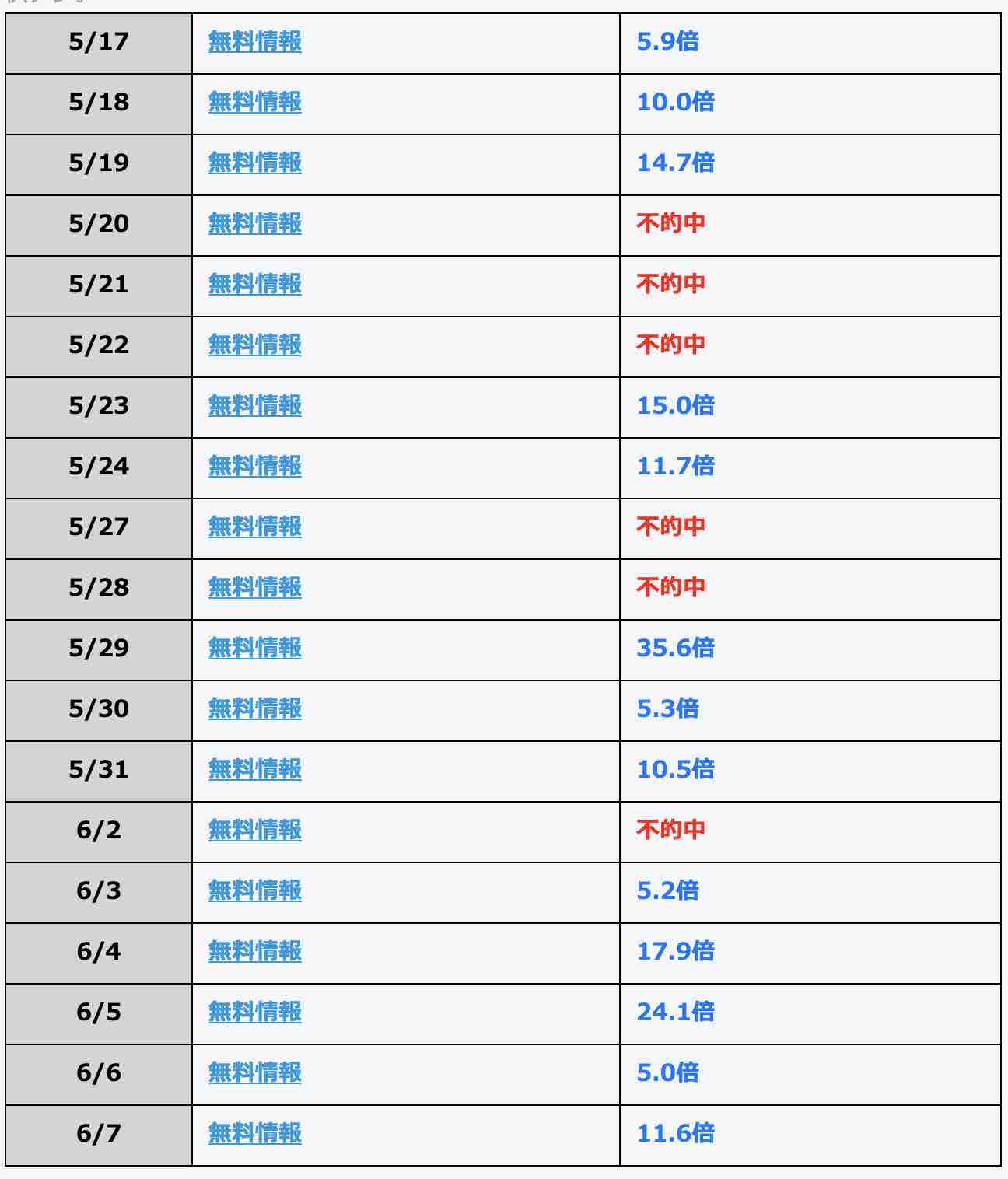Select the 無料情報 link for 5/21
Screen dimensions: 1008x1179
(255, 284)
